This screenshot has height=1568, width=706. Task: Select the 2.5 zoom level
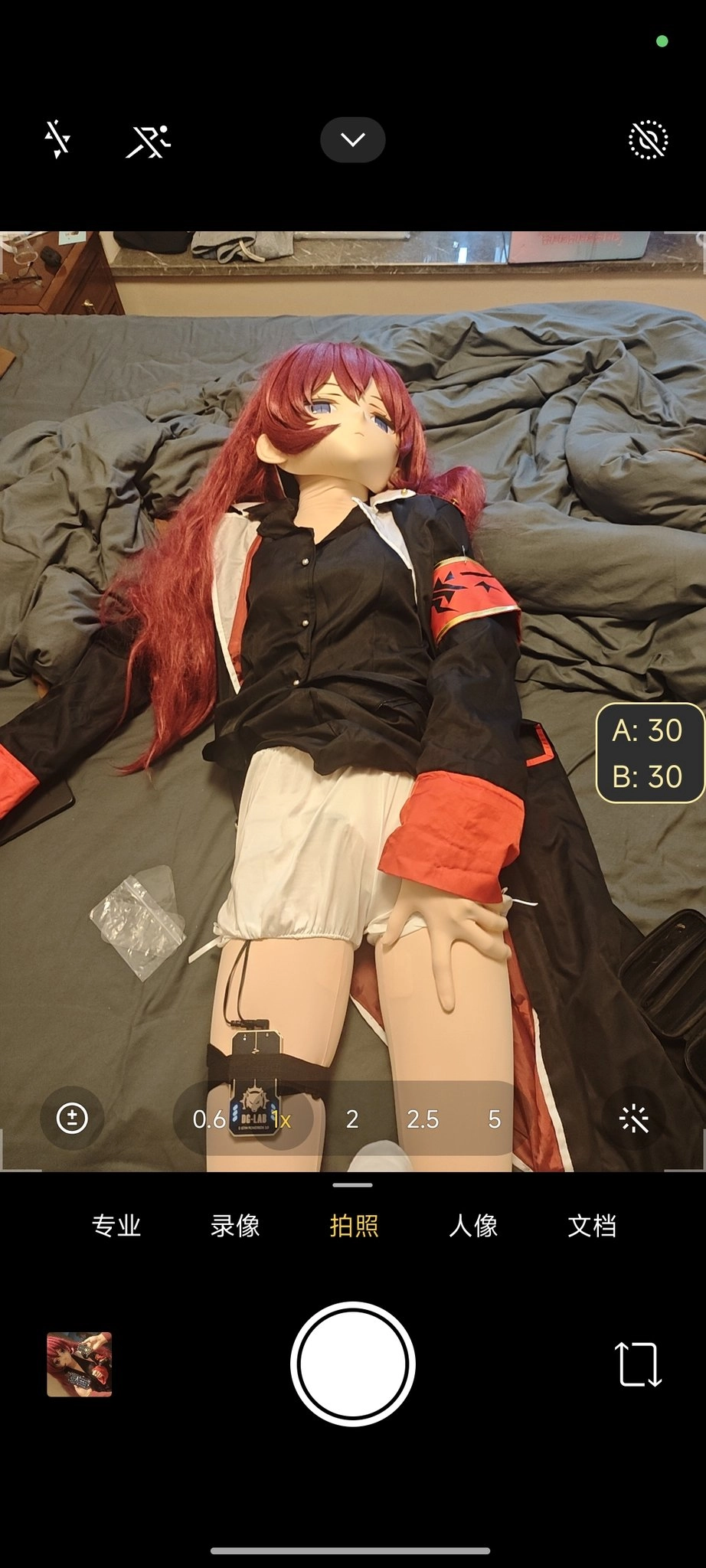click(x=423, y=1119)
